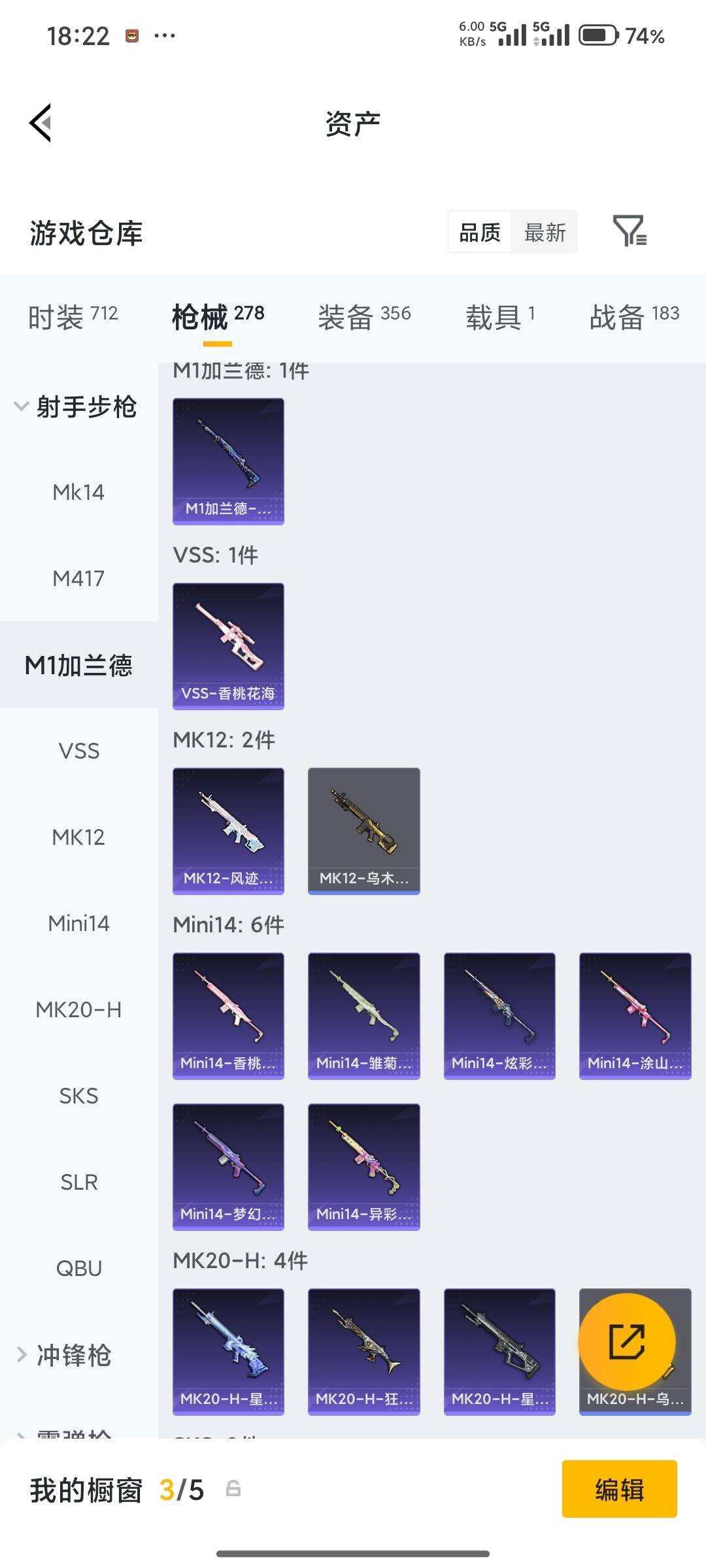Open the Mini14-雏菊 skin tile
Image resolution: width=706 pixels, height=1568 pixels.
[x=364, y=1016]
